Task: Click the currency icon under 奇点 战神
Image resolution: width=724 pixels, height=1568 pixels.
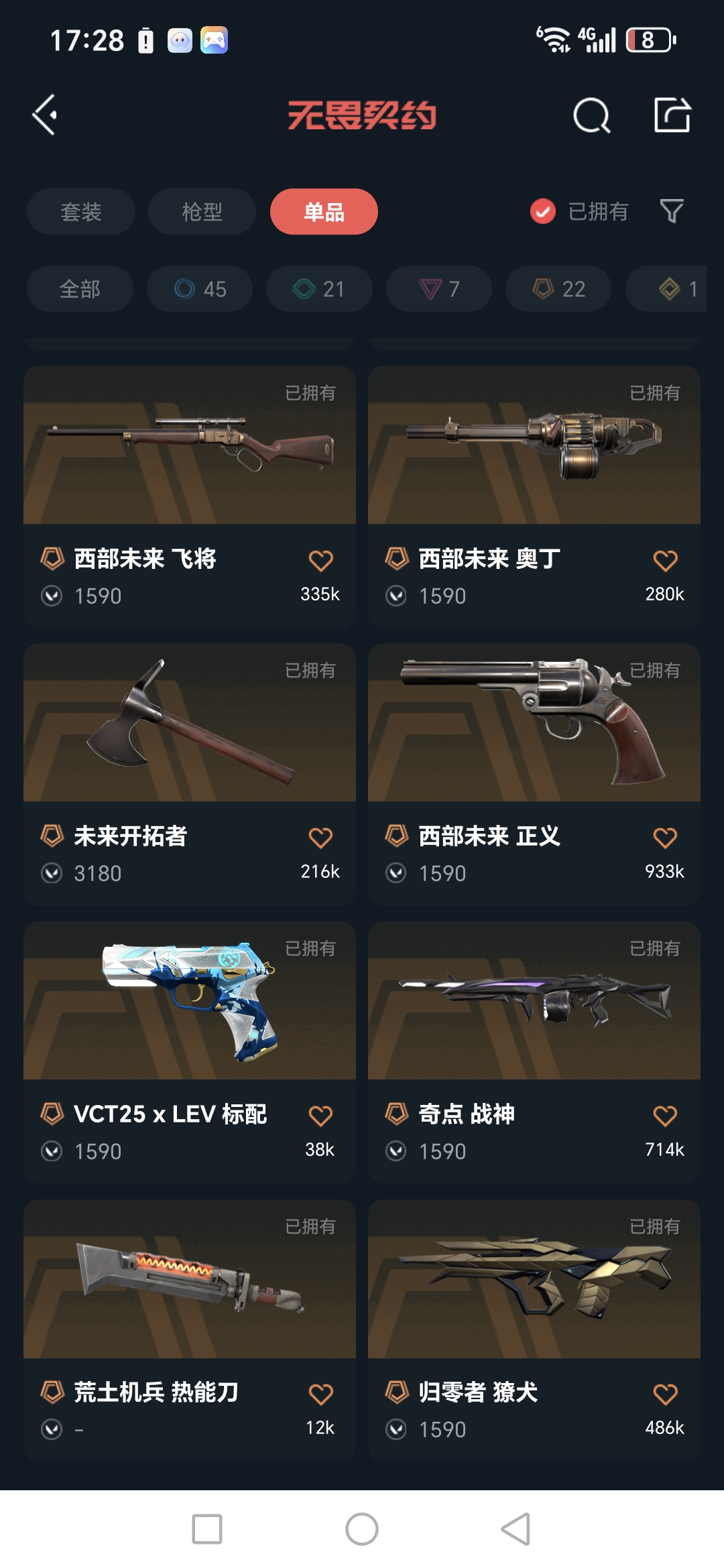Action: point(397,1151)
